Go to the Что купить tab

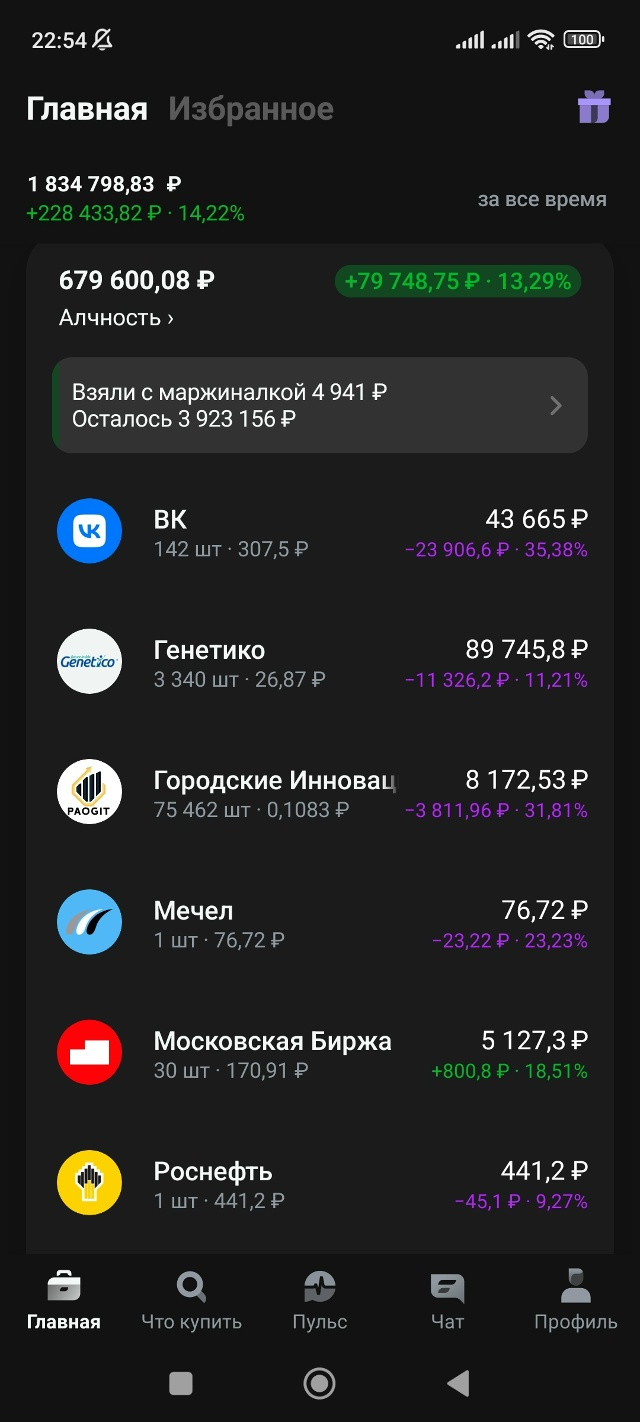click(191, 1300)
